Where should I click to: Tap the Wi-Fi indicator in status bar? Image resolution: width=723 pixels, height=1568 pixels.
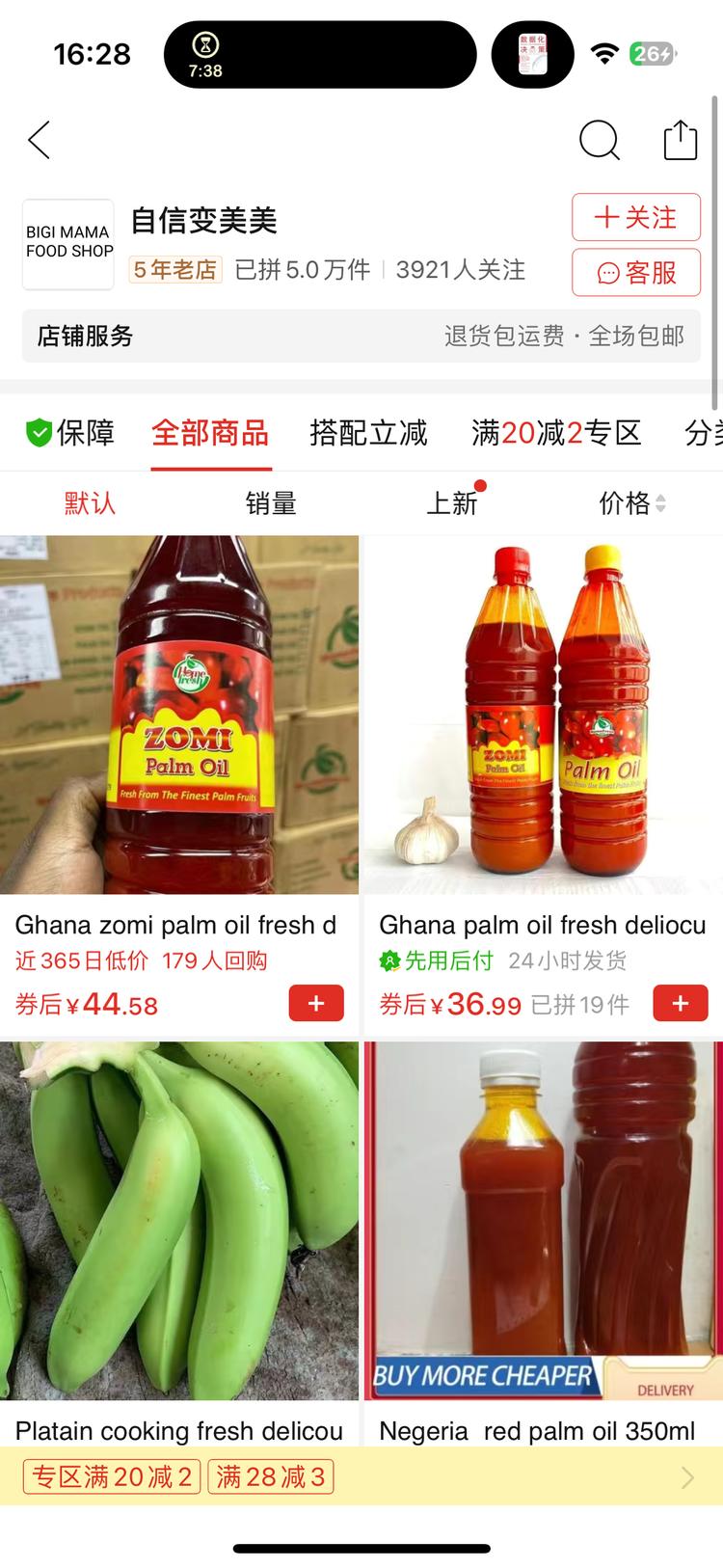tap(604, 54)
